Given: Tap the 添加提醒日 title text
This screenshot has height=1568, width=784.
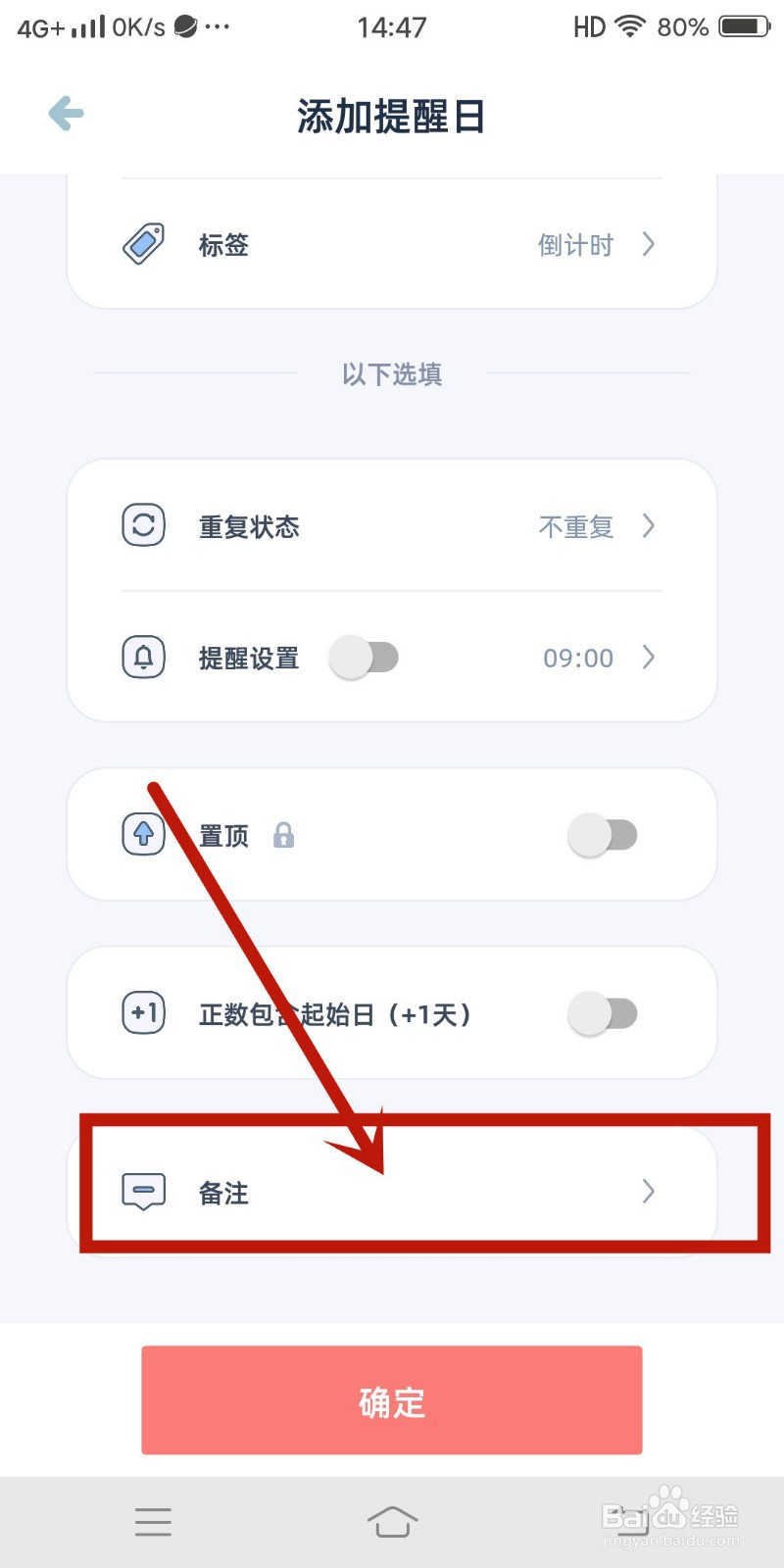Looking at the screenshot, I should [392, 115].
